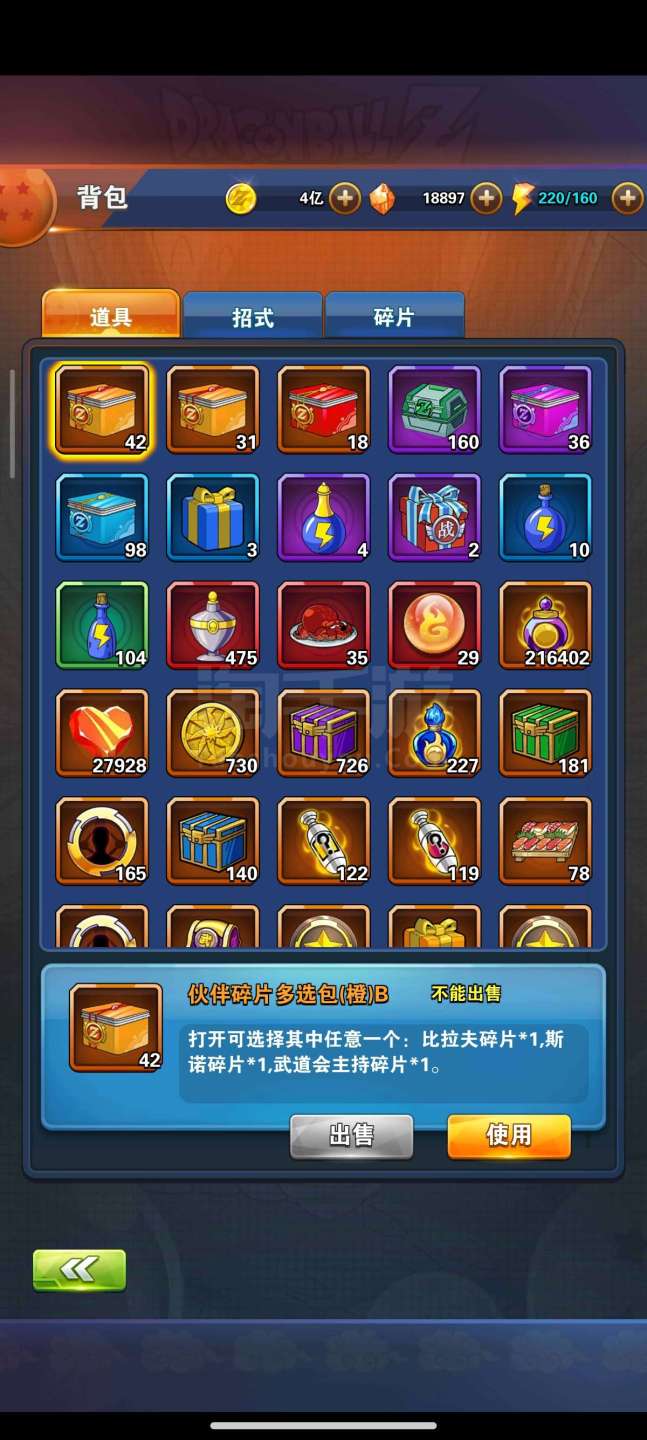Add more energy with the plus icon
647x1440 pixels.
pyautogui.click(x=627, y=198)
